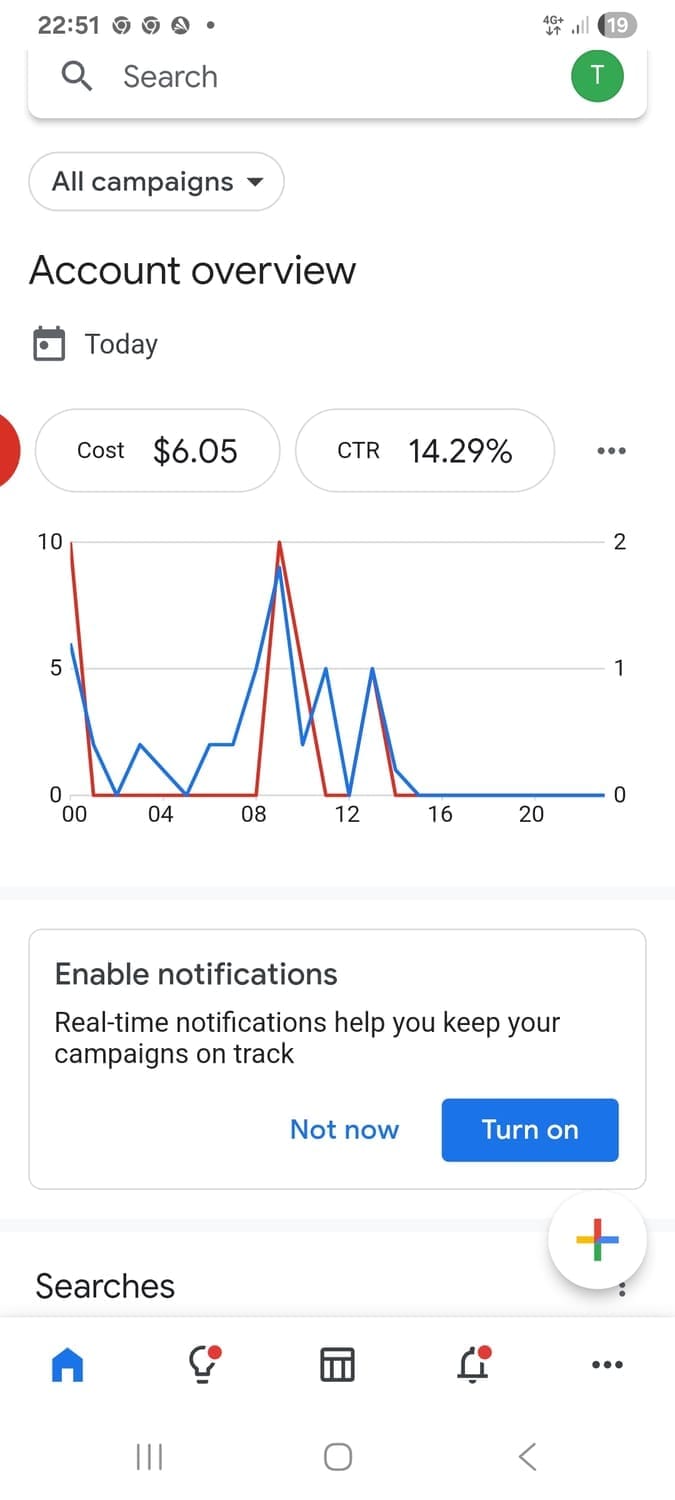Open the green T account avatar
675x1500 pixels.
(x=597, y=76)
